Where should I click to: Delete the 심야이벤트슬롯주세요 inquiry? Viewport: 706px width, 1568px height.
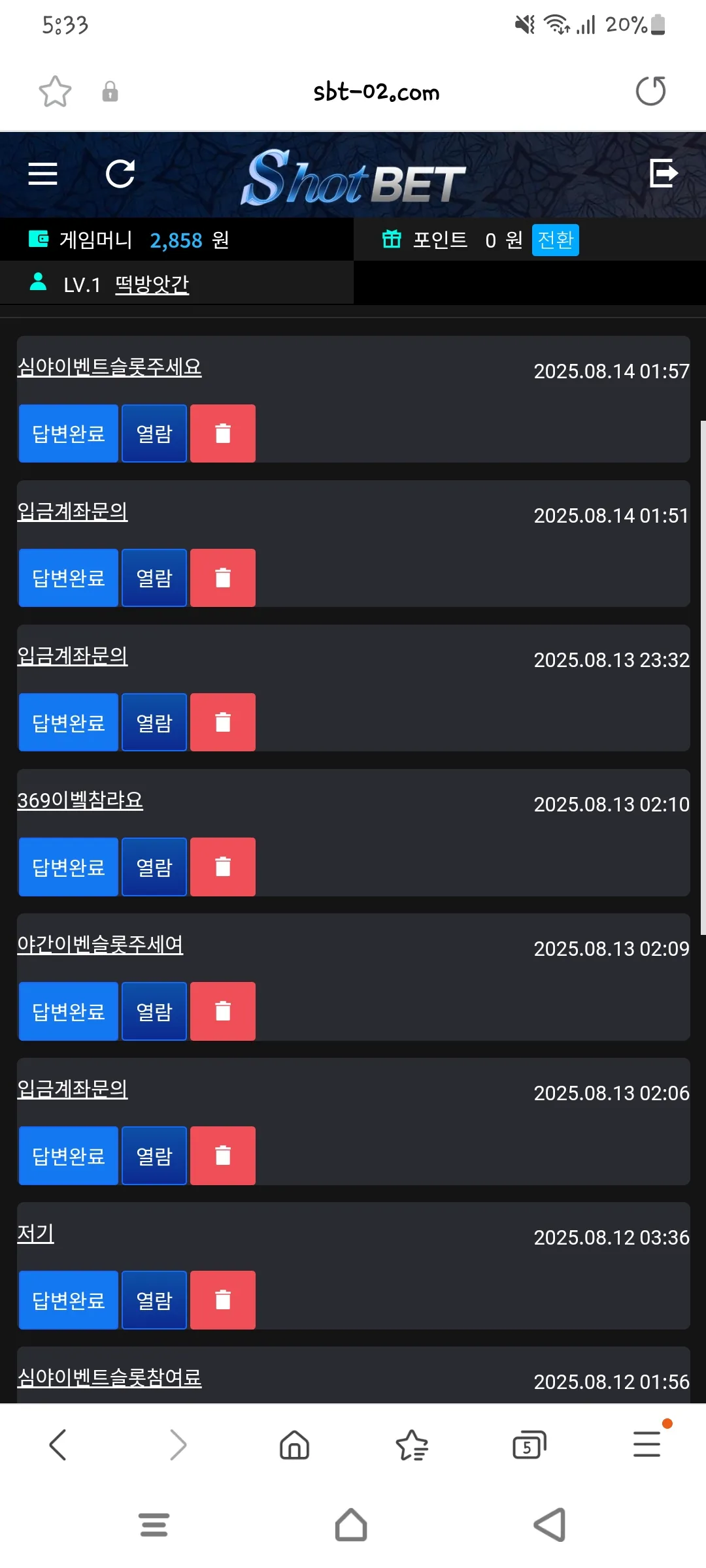[223, 433]
